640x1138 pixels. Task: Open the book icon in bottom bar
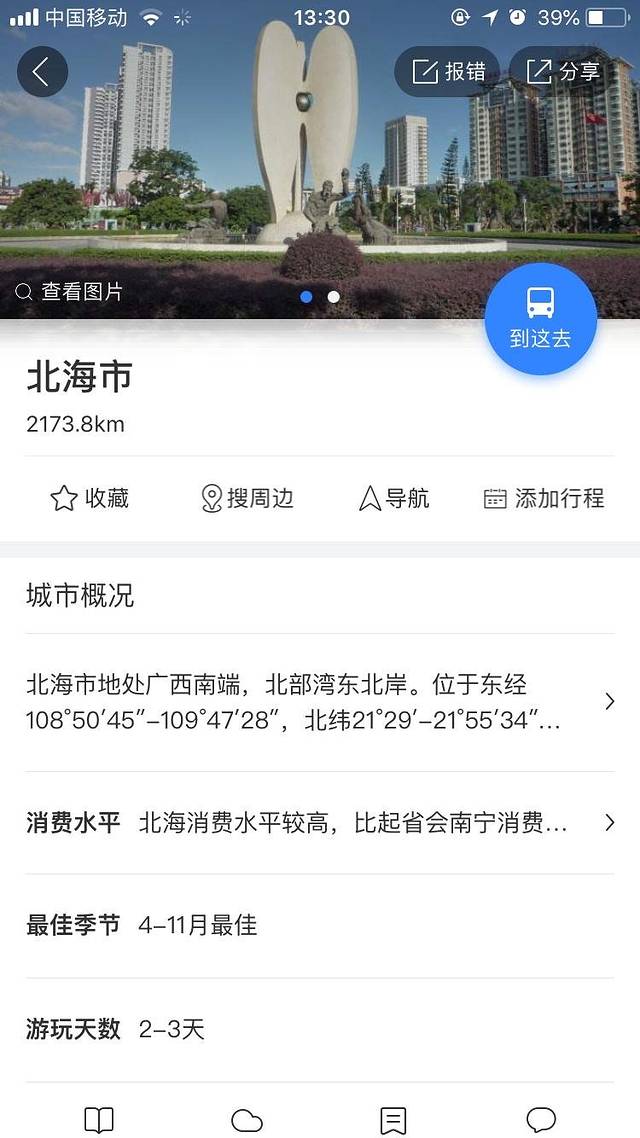[x=99, y=1120]
